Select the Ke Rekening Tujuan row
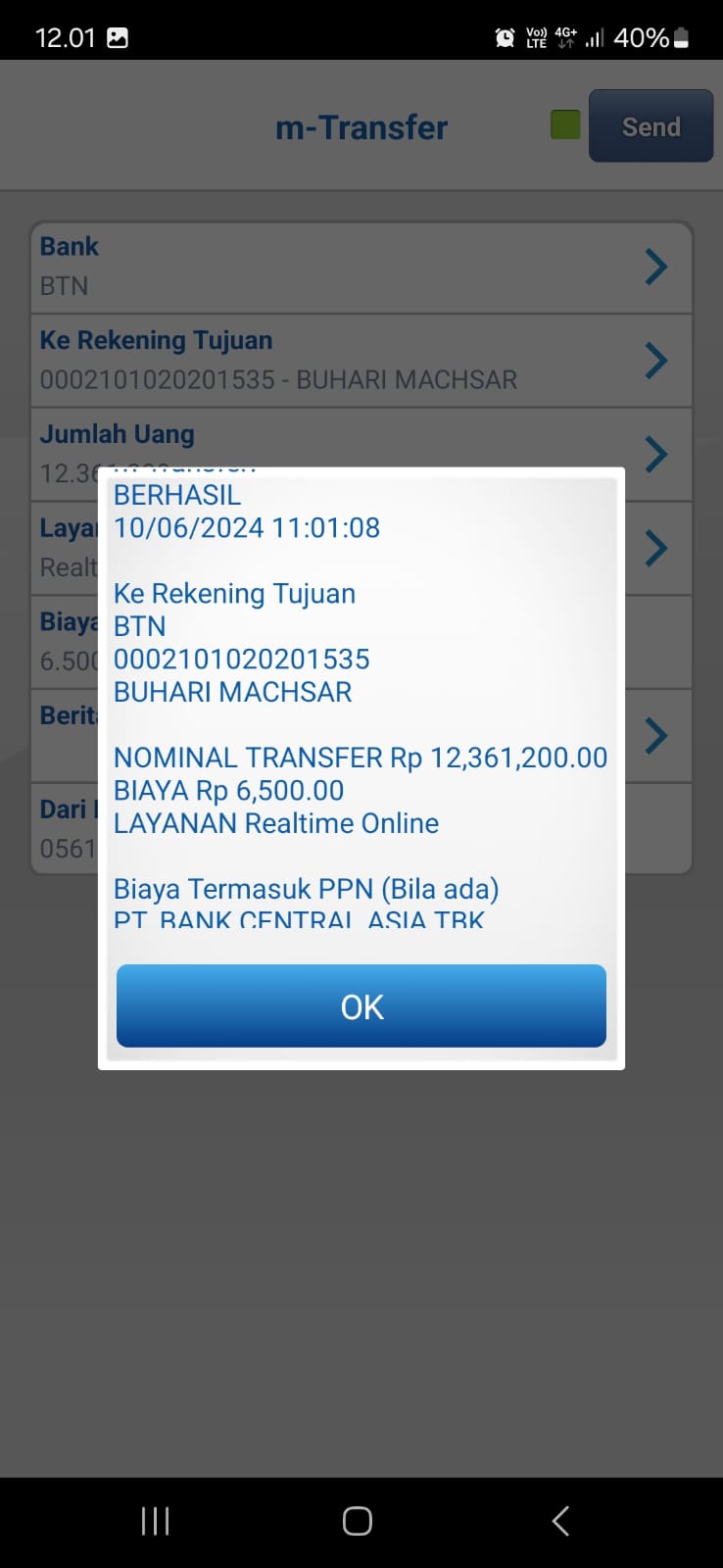 click(x=361, y=361)
